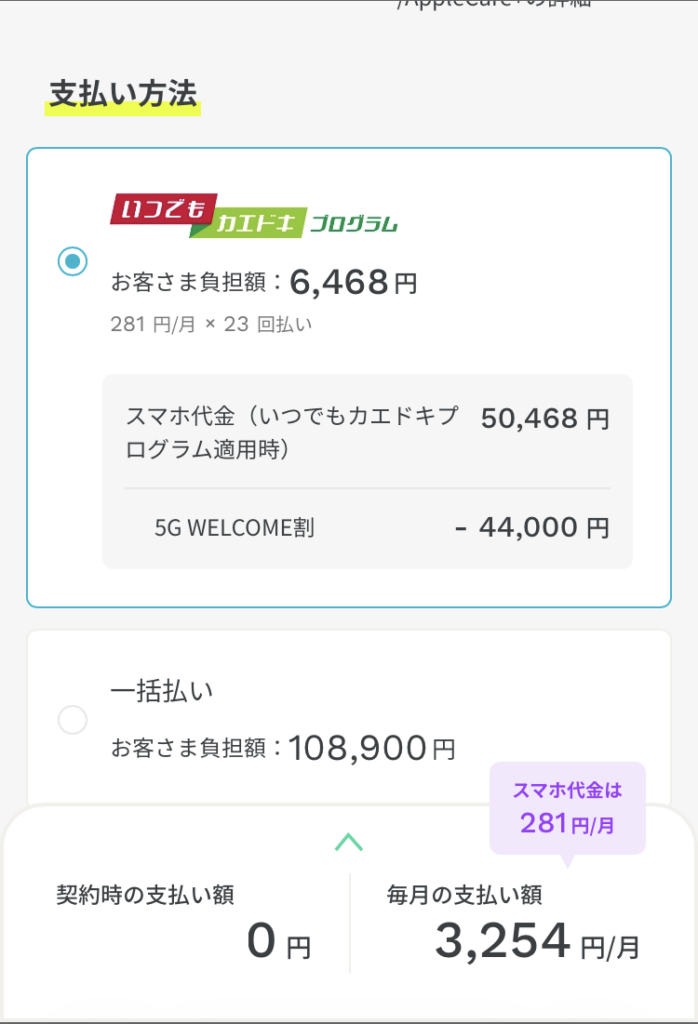The width and height of the screenshot is (698, 1024).
Task: Select the いつでもカエドキプログラム payment option
Action: (x=73, y=262)
